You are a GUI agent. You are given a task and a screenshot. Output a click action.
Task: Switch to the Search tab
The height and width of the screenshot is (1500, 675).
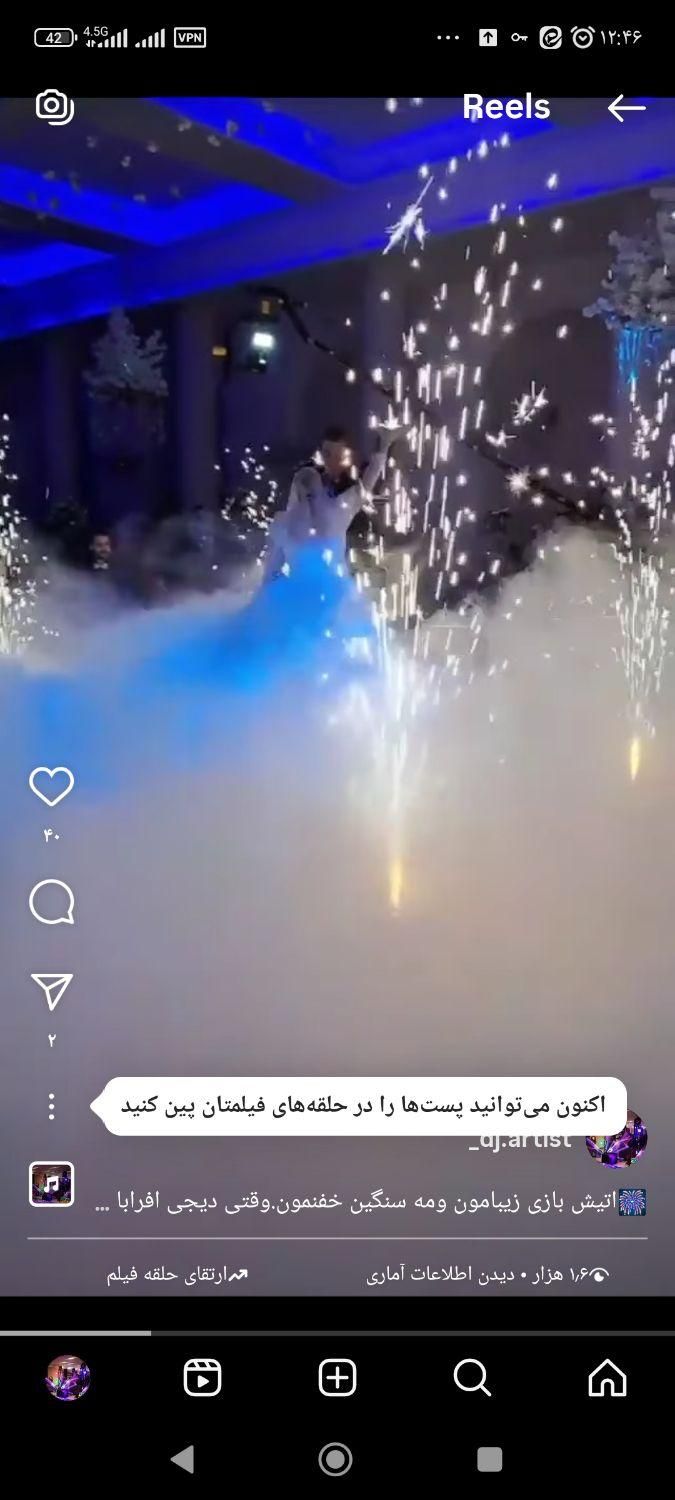click(x=472, y=1378)
